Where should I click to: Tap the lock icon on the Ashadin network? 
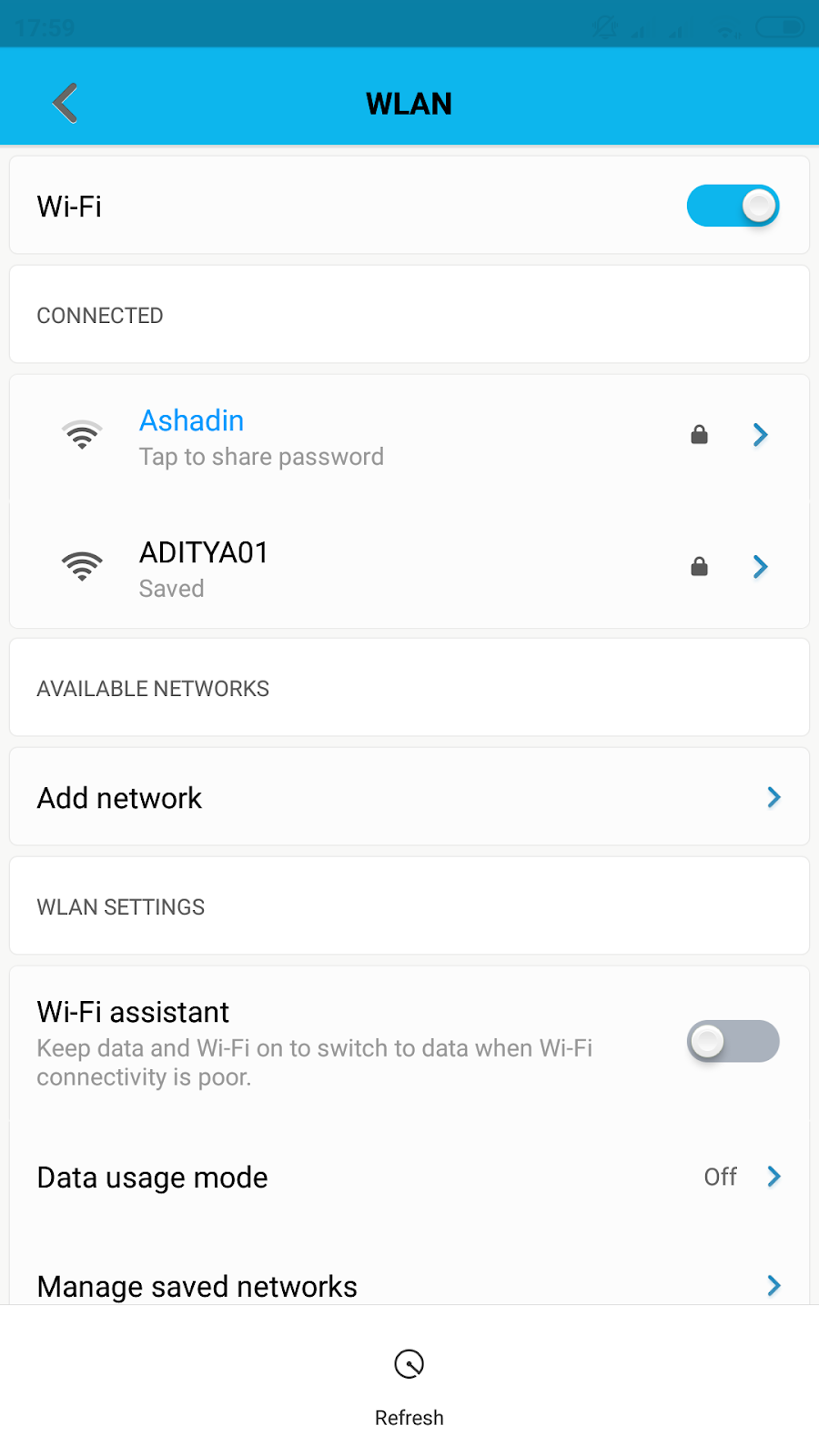tap(699, 434)
